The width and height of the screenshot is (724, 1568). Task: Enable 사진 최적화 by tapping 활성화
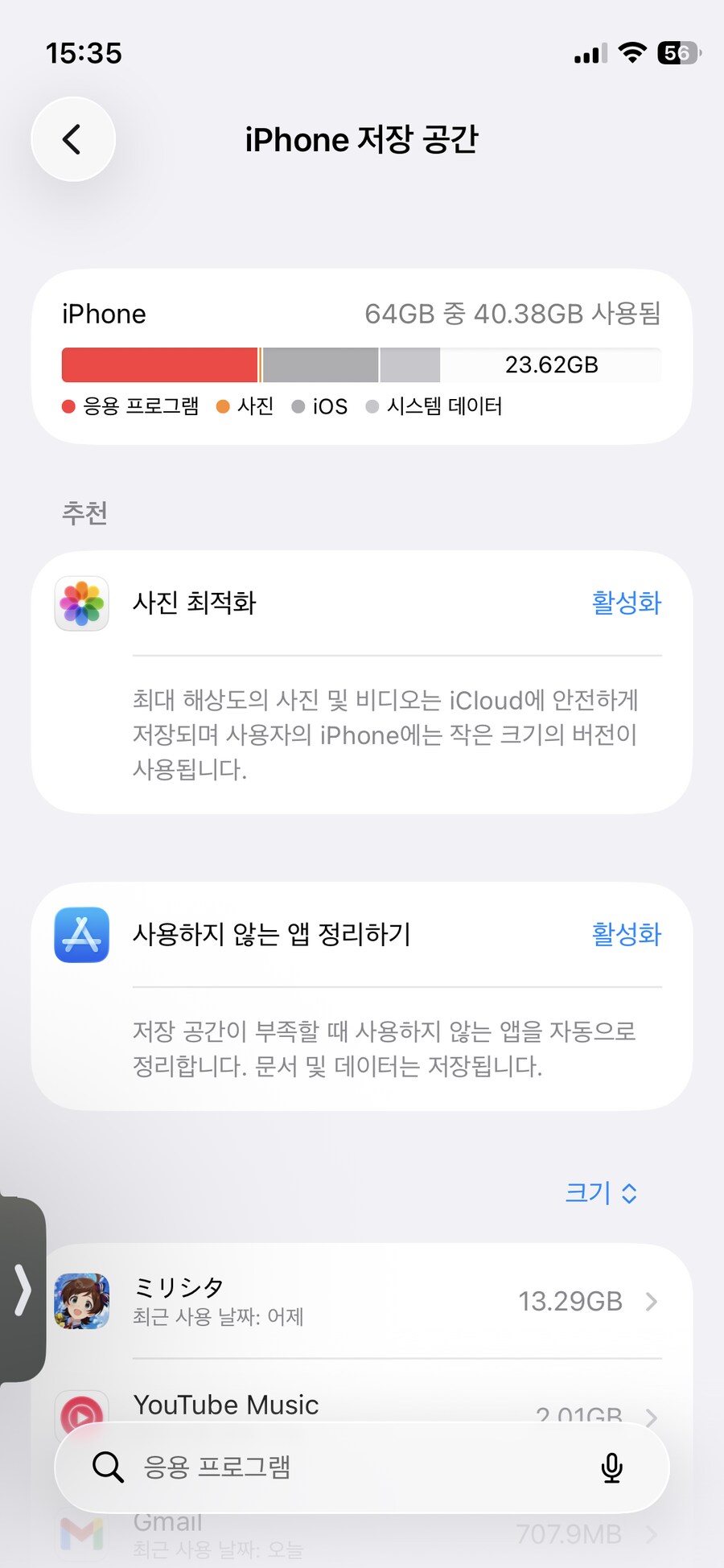(x=627, y=603)
